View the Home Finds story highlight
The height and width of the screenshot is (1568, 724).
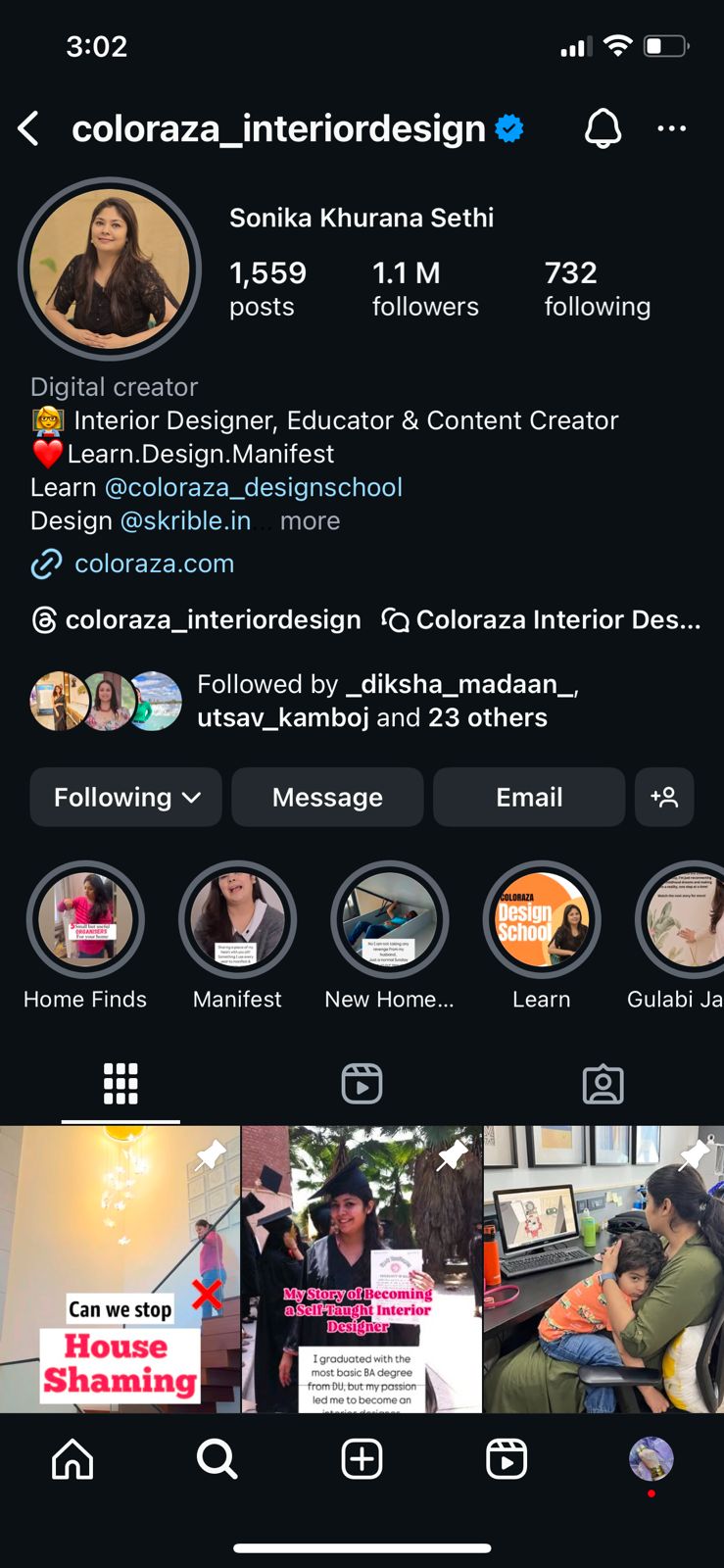85,920
